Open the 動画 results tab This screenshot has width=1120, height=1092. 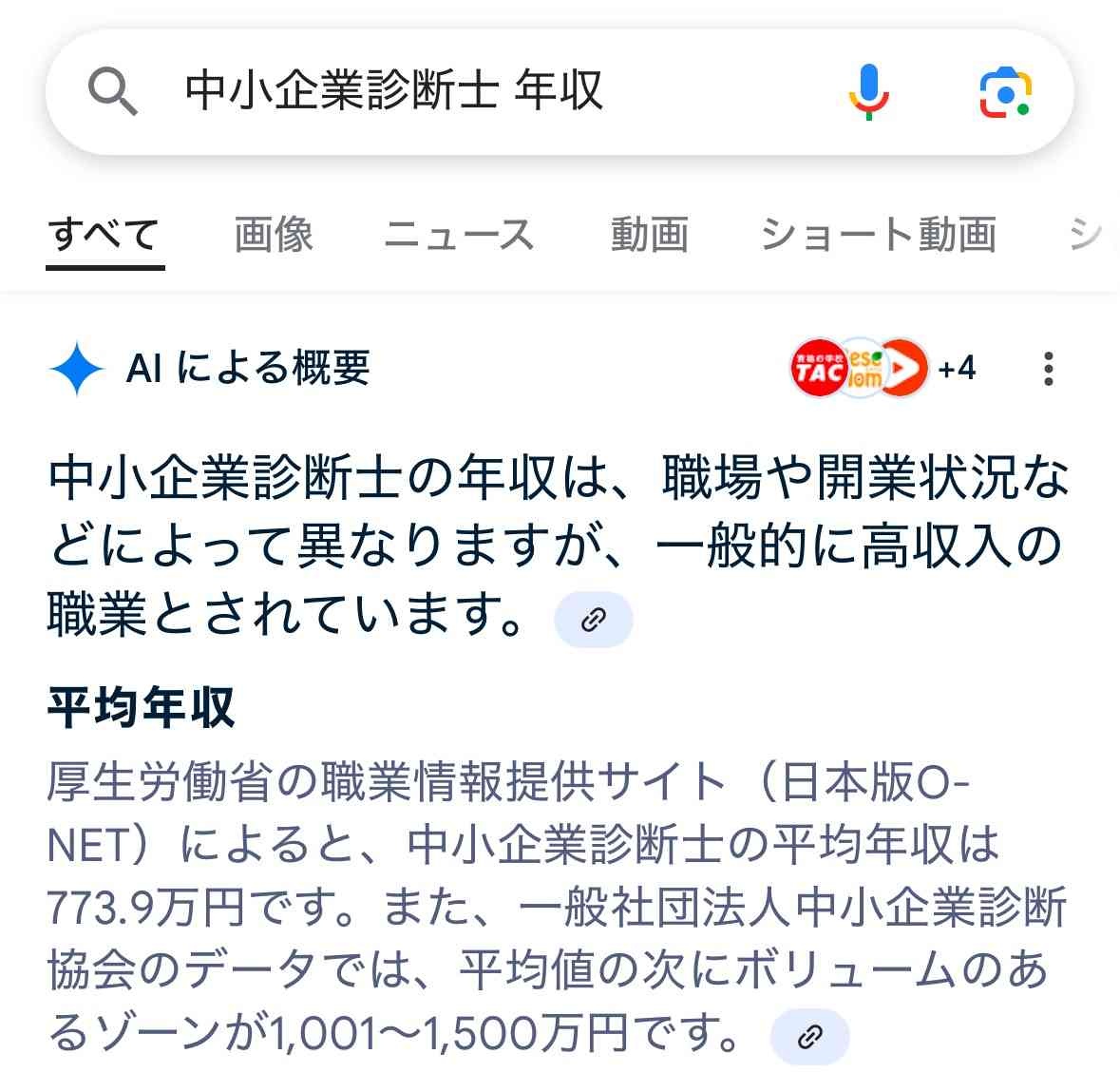tap(649, 235)
